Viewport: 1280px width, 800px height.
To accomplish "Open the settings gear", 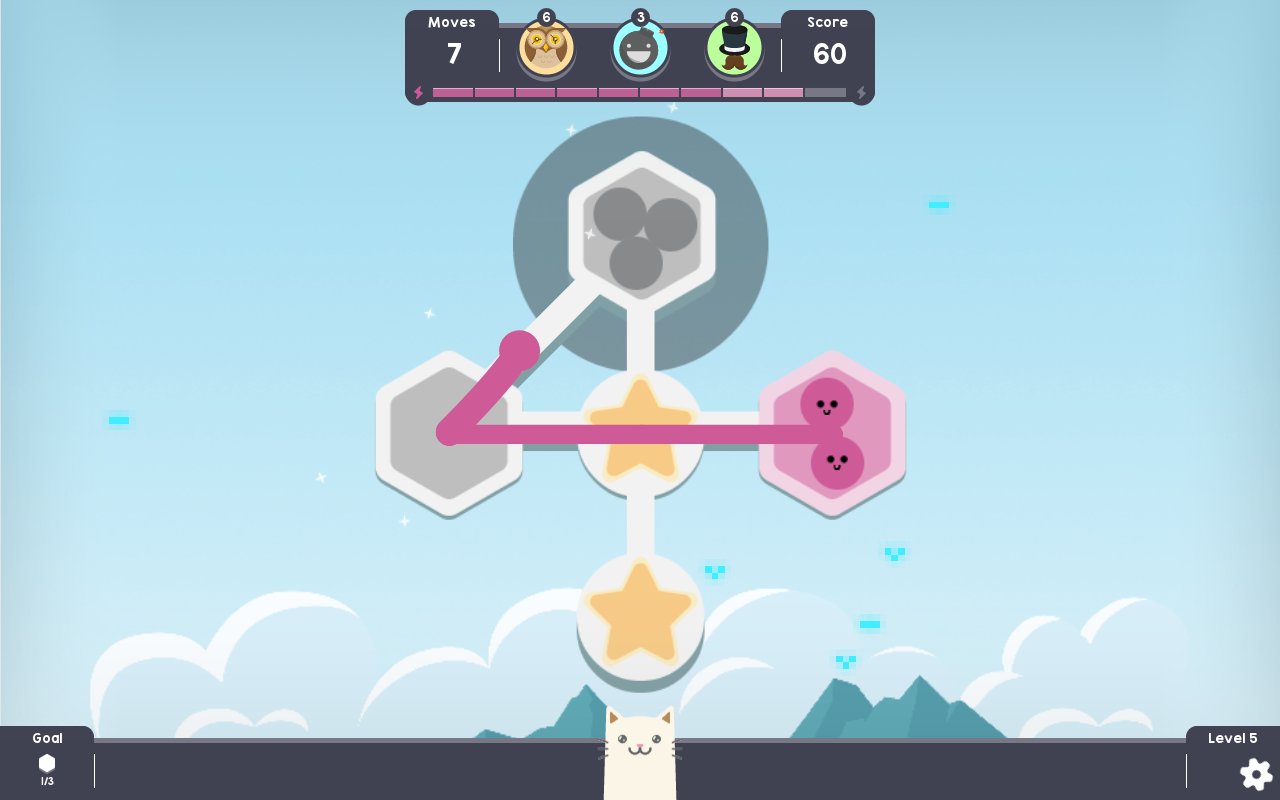I will pyautogui.click(x=1256, y=774).
